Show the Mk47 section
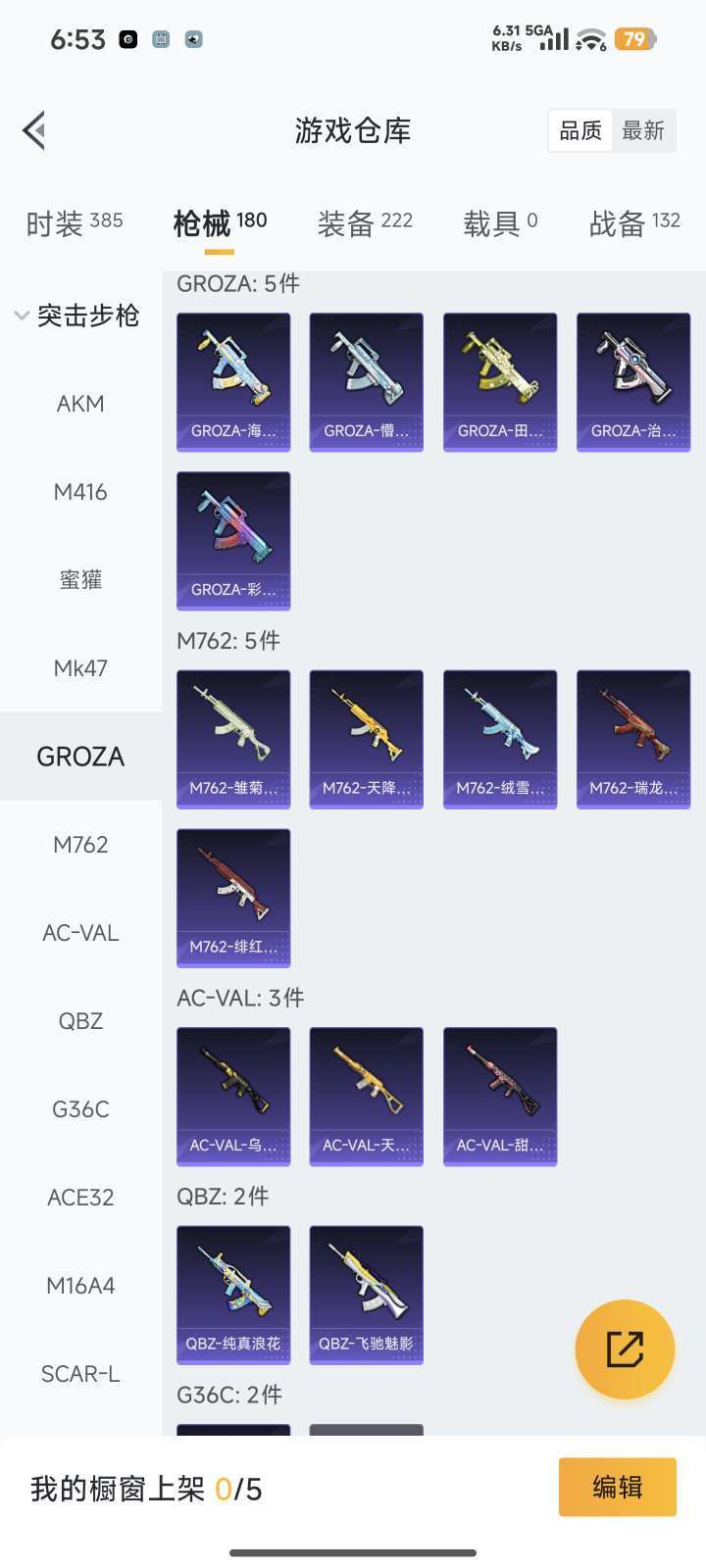This screenshot has width=706, height=1568. (80, 668)
